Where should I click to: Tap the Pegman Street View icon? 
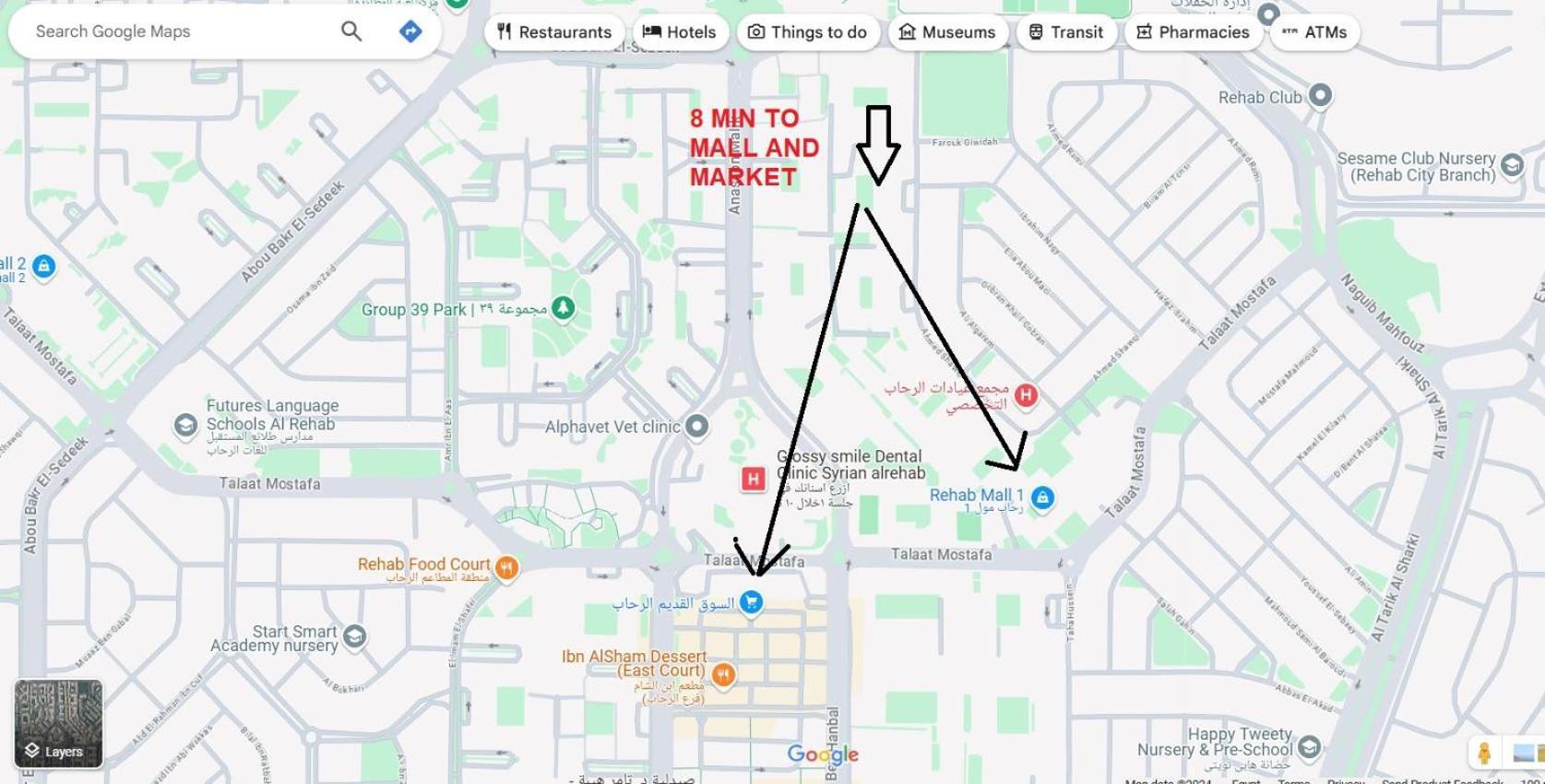pos(1484,753)
